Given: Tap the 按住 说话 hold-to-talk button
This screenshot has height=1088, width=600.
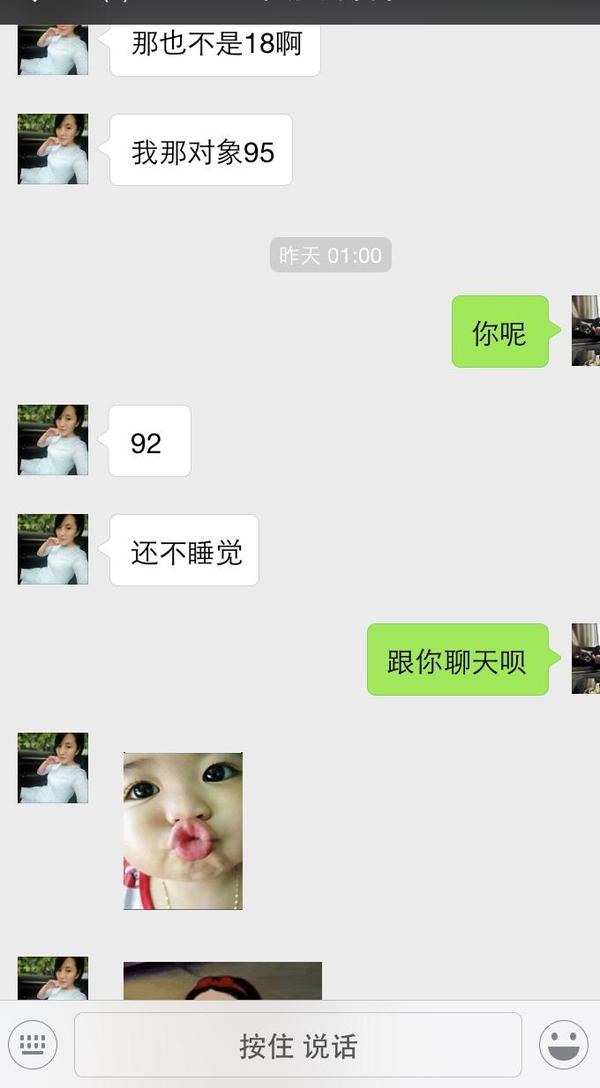Looking at the screenshot, I should 298,1046.
